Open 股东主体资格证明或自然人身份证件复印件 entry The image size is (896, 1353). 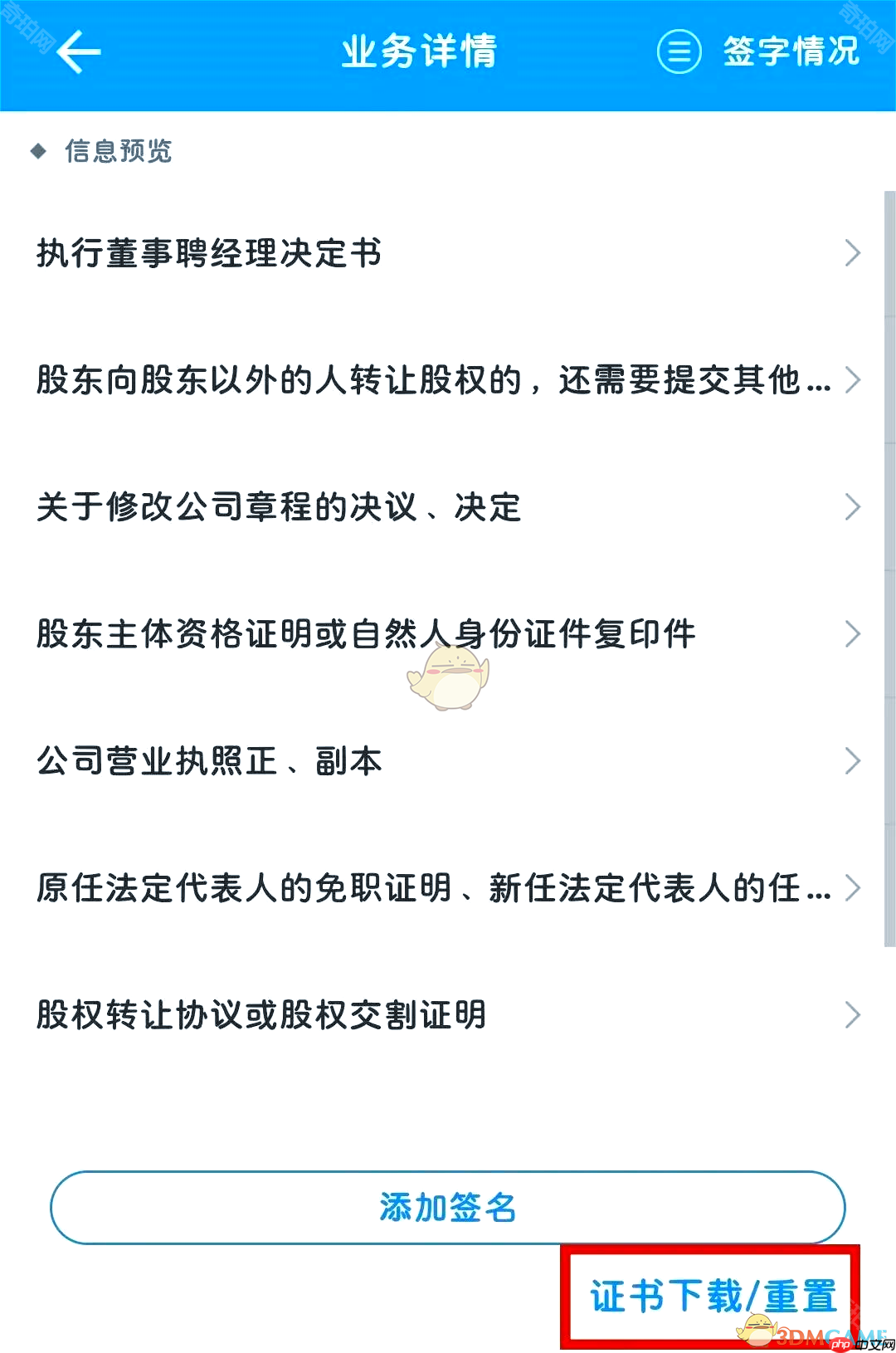tap(365, 633)
